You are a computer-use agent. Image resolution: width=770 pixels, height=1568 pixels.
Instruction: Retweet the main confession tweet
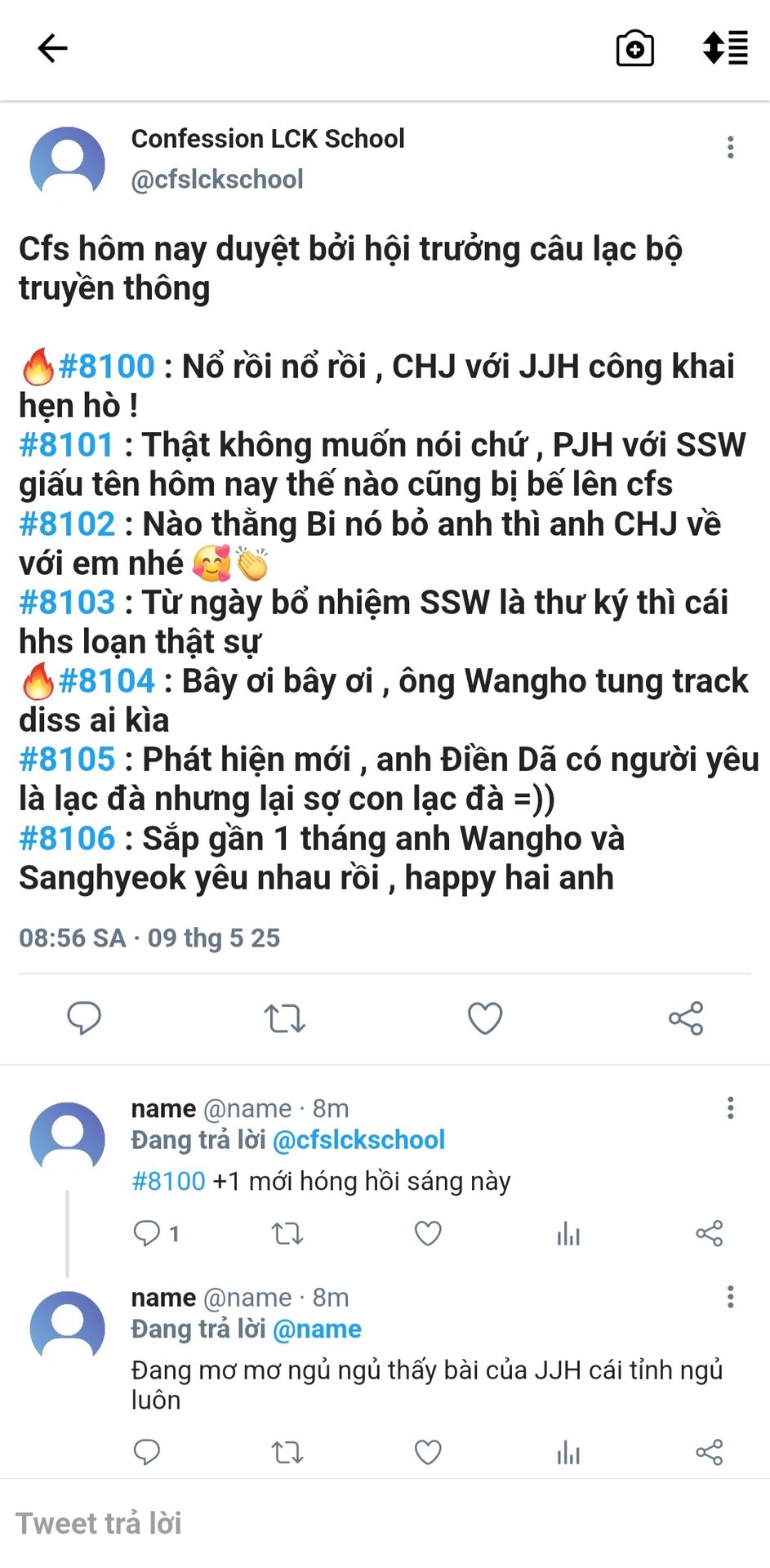coord(284,1018)
